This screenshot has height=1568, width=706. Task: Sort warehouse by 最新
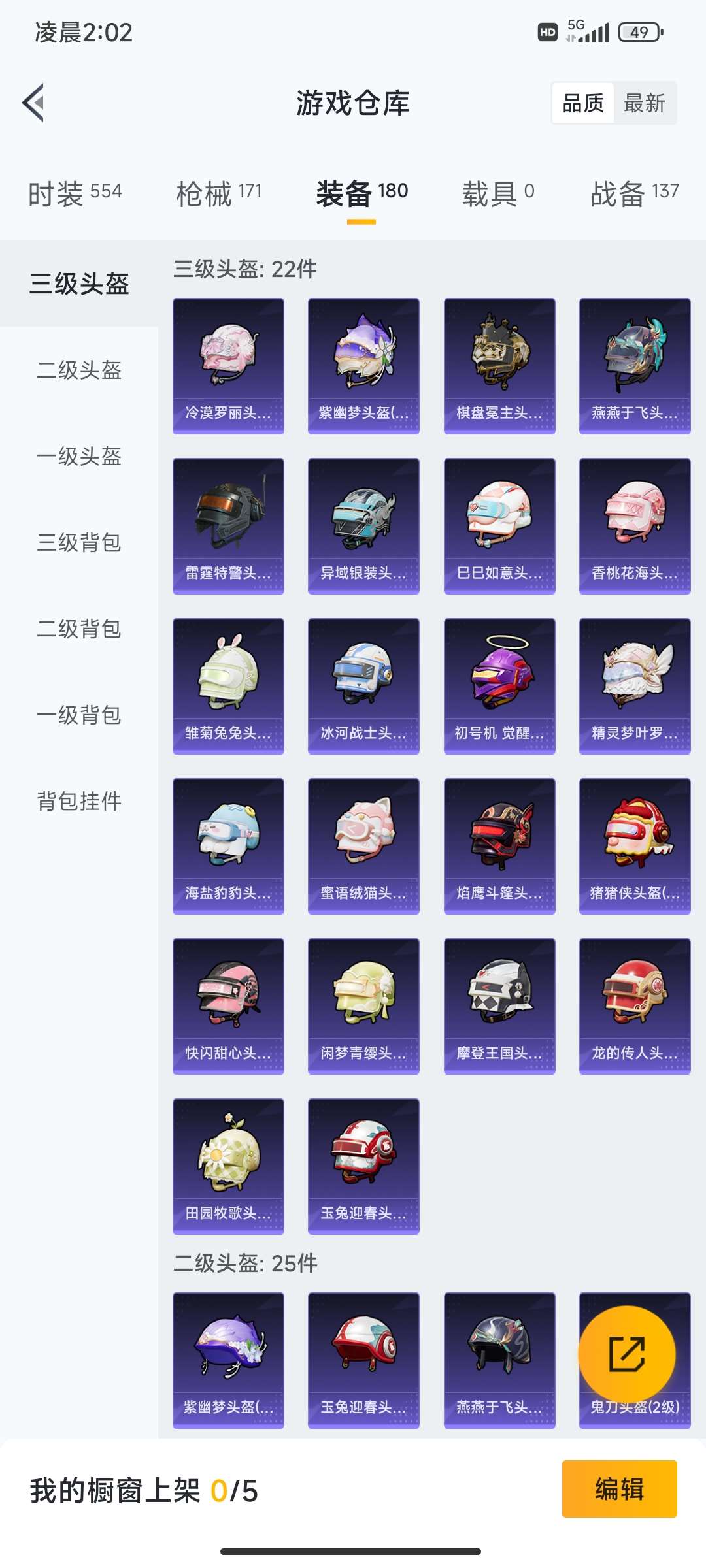point(644,103)
